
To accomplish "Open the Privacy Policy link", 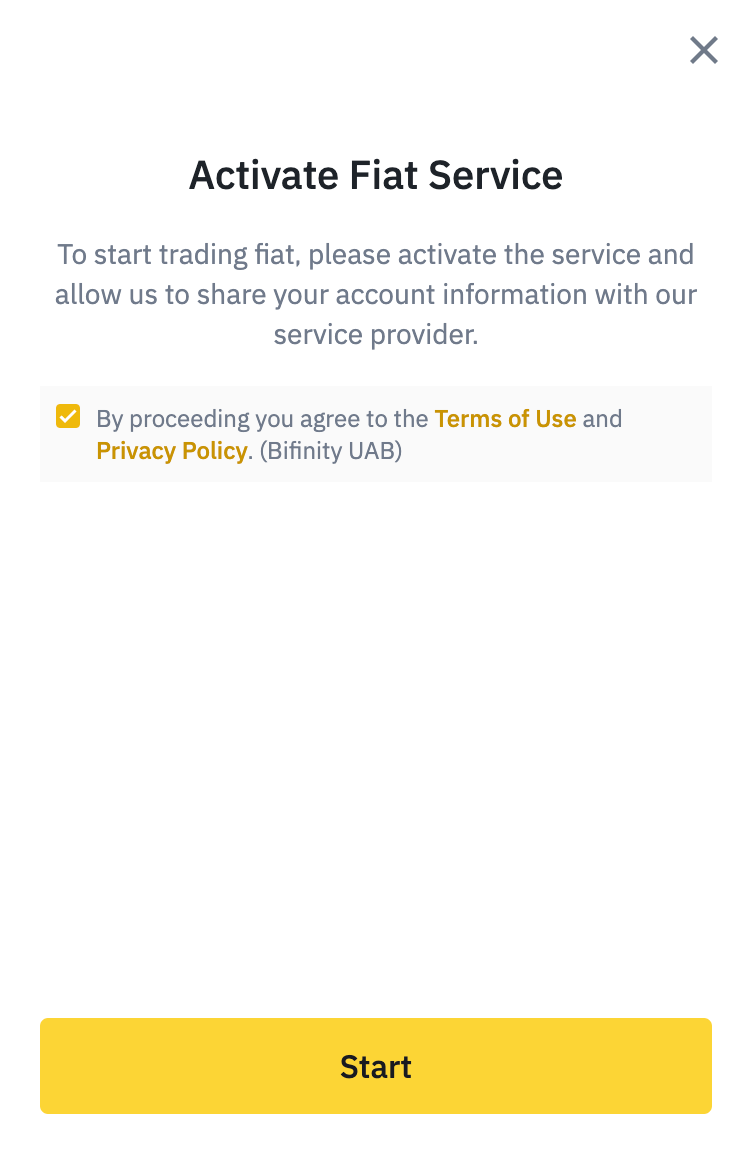I will (171, 451).
